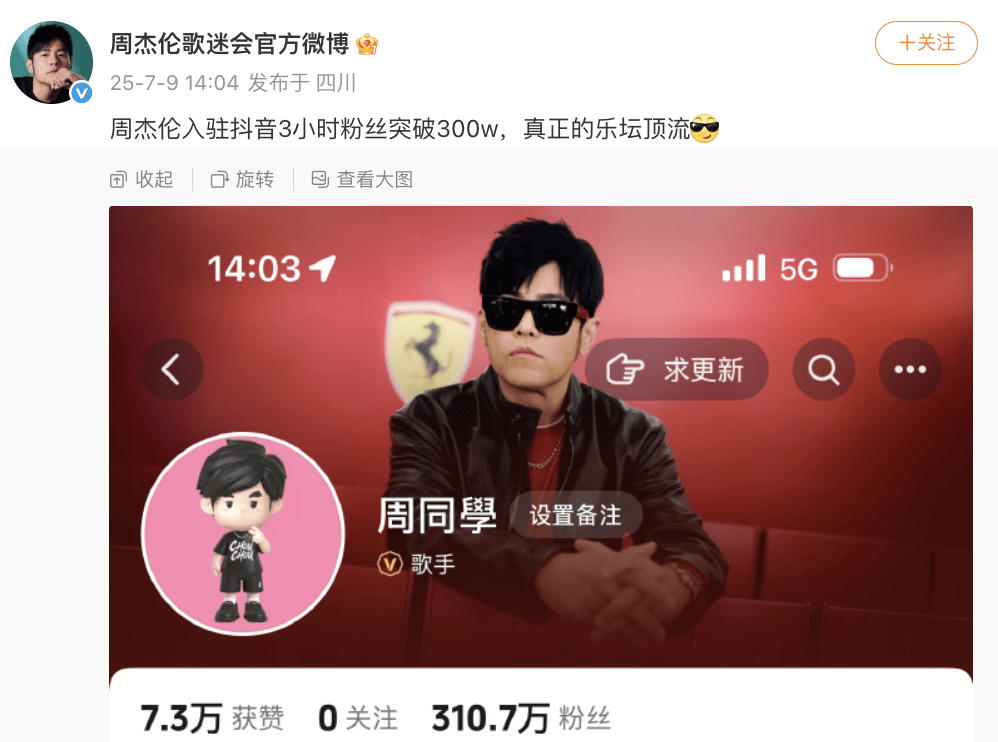Select 查看大图 to view the full image
This screenshot has height=742, width=998.
point(362,179)
